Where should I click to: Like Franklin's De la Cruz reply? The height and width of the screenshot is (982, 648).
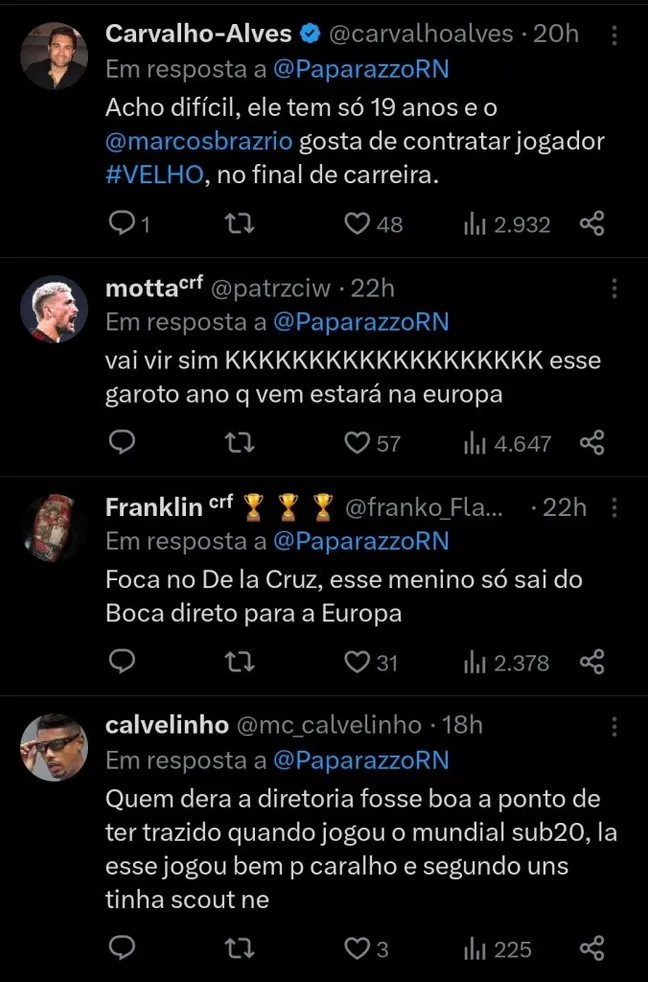click(357, 661)
